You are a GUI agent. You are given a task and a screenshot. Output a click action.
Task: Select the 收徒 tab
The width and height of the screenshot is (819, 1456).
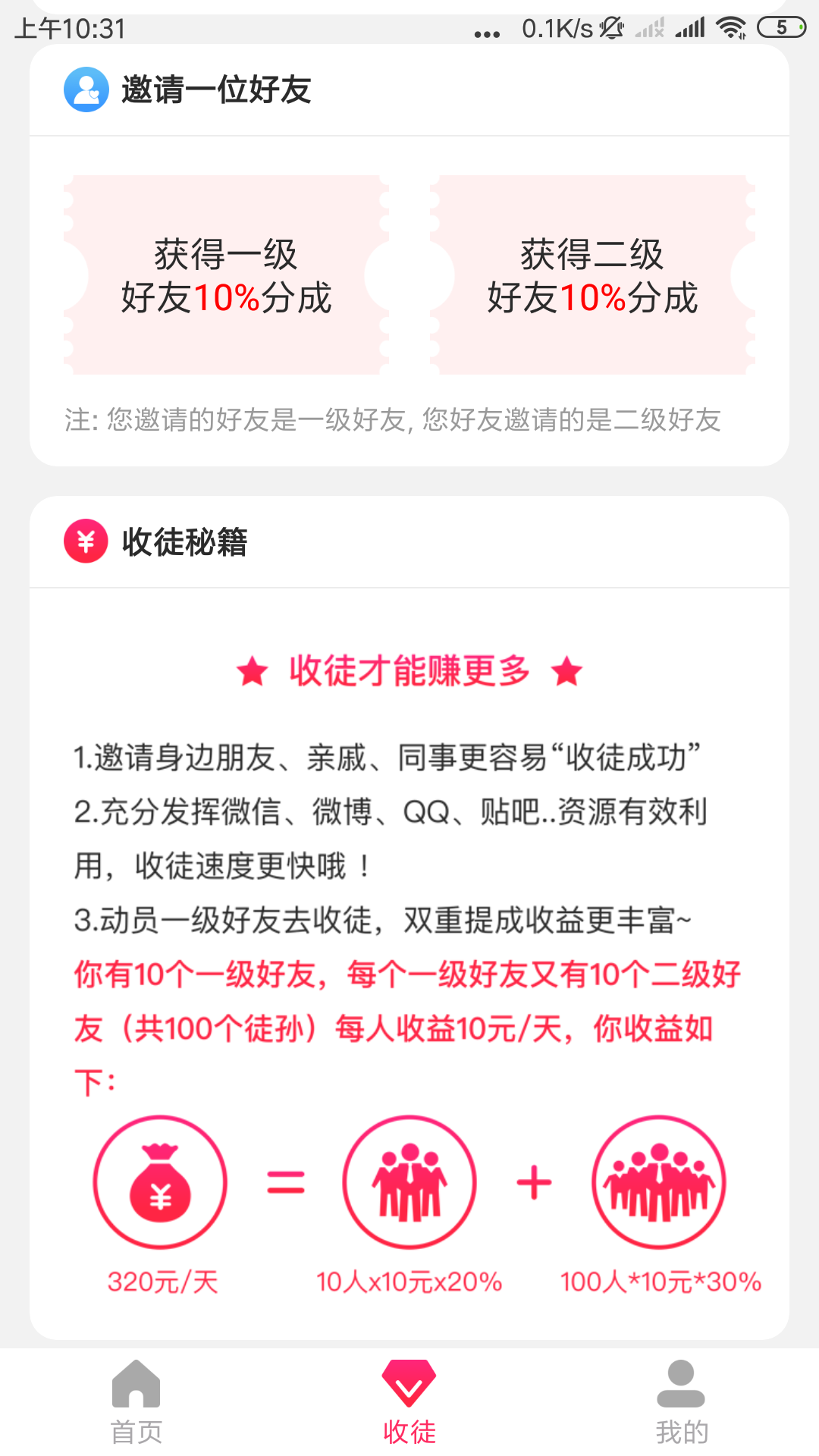click(x=409, y=1401)
